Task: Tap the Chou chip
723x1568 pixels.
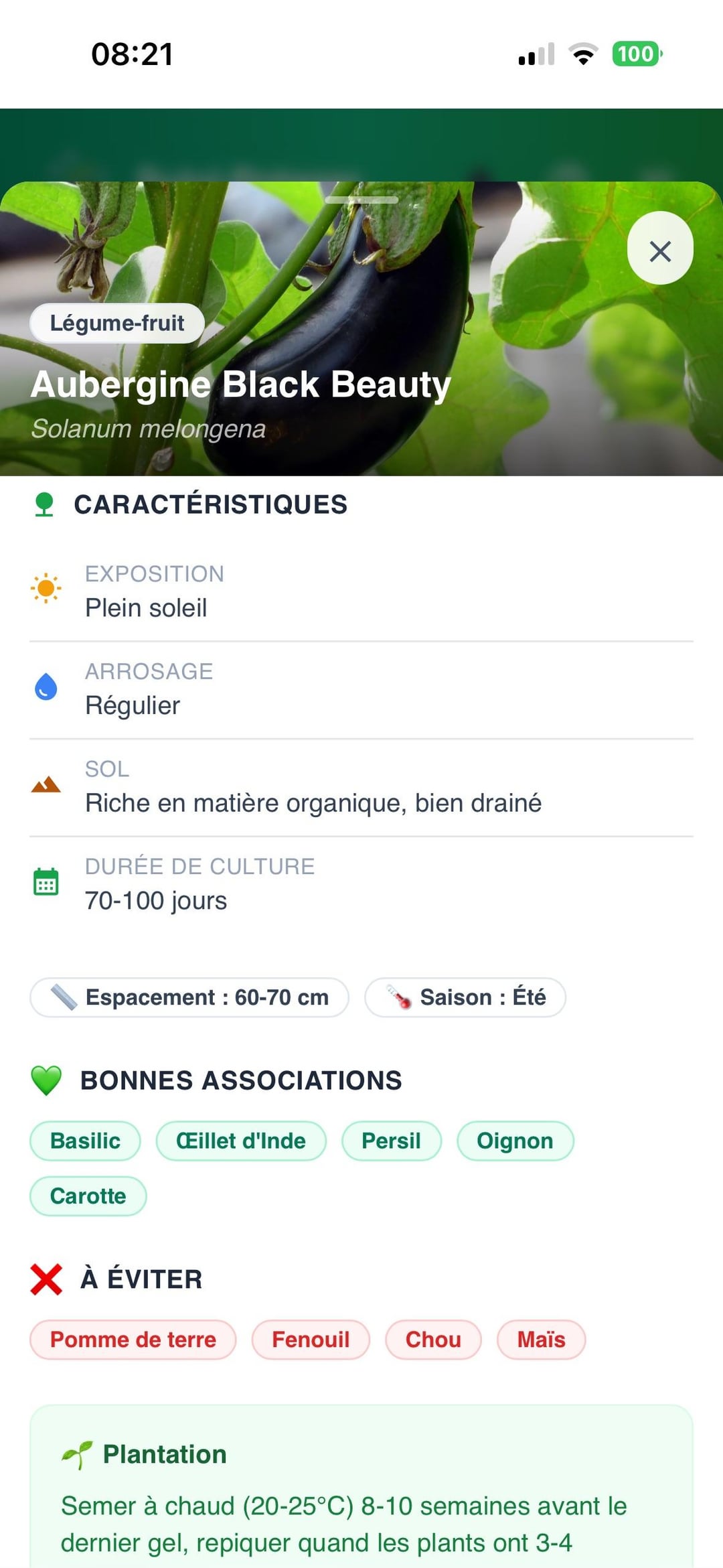Action: (433, 1340)
